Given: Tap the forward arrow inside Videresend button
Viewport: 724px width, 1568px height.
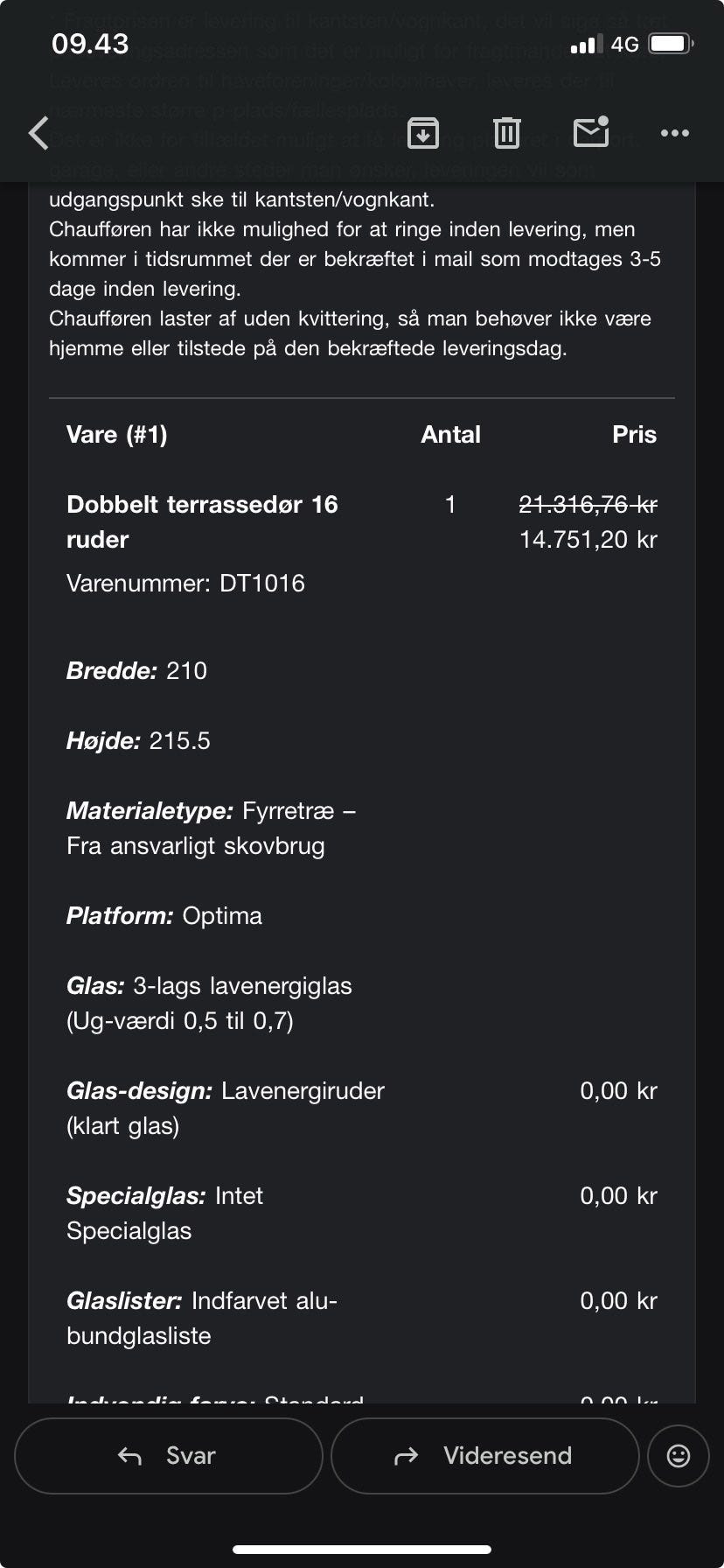Looking at the screenshot, I should [405, 1455].
